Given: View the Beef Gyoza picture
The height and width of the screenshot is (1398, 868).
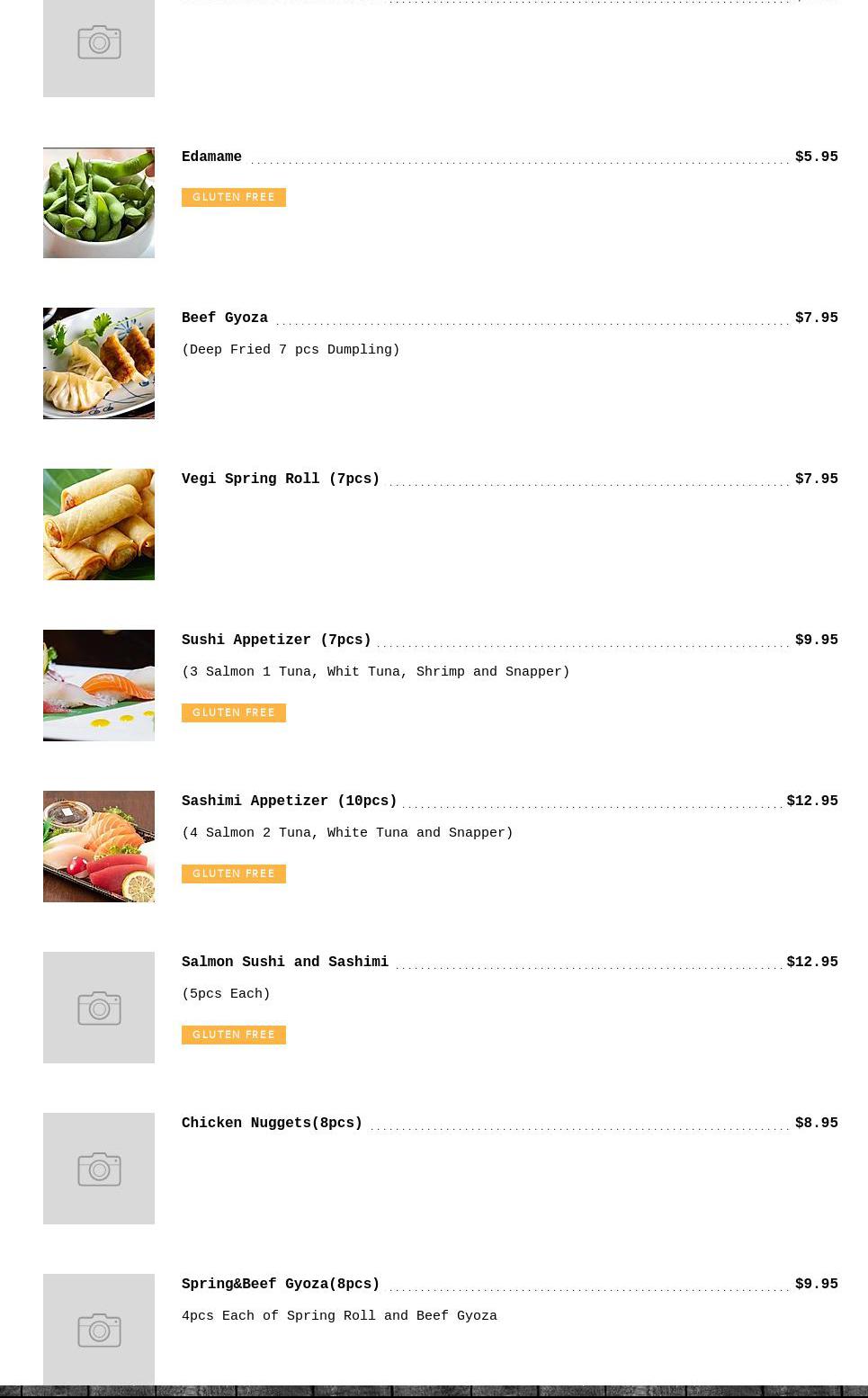Looking at the screenshot, I should point(99,363).
